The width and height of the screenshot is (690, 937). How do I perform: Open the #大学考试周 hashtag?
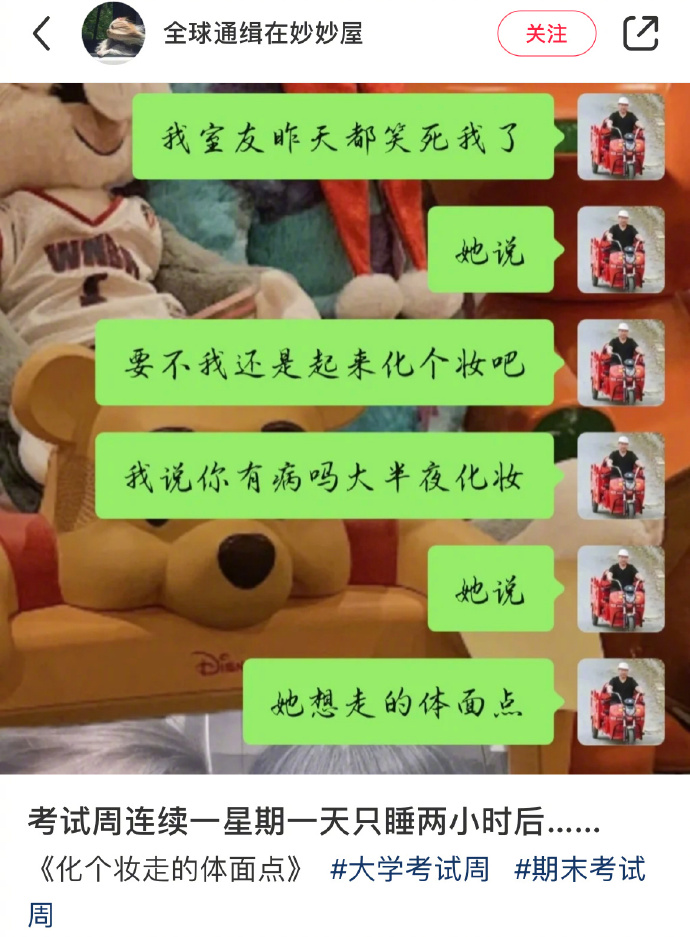pyautogui.click(x=410, y=869)
